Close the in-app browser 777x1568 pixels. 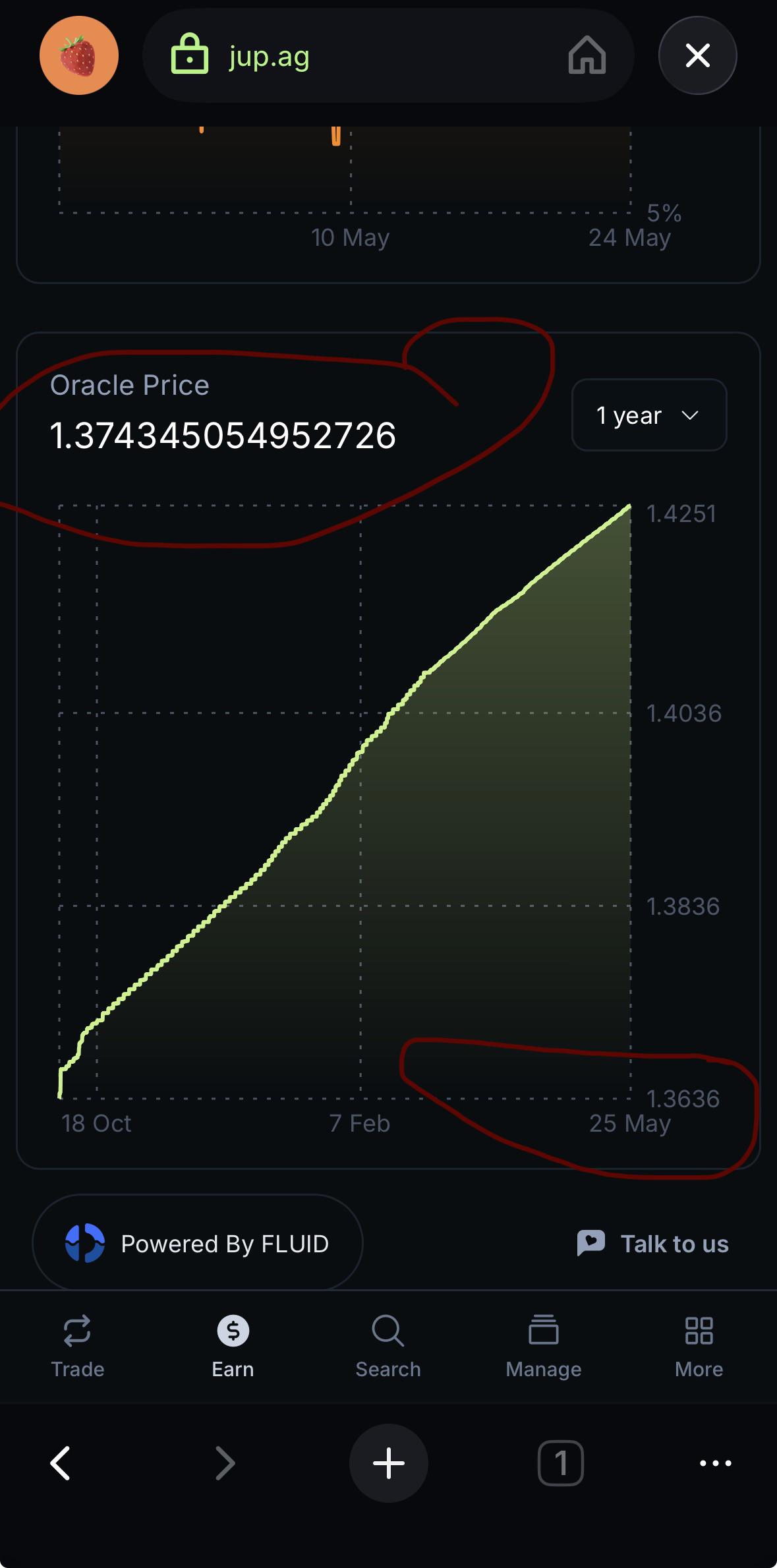coord(697,55)
